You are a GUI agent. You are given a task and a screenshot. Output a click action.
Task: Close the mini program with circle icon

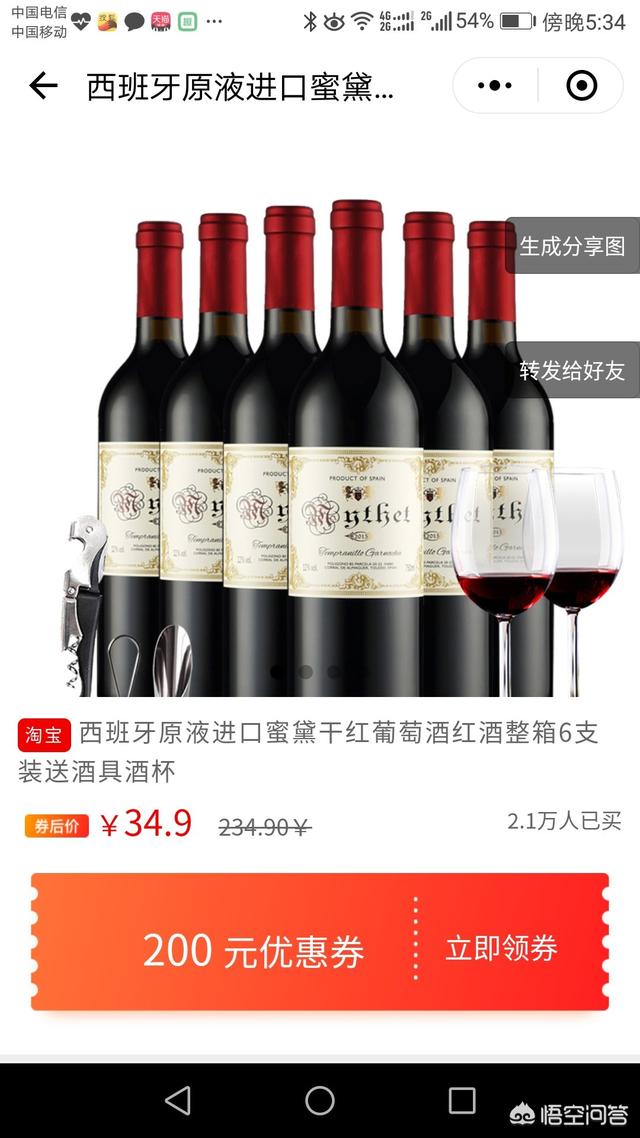[581, 86]
